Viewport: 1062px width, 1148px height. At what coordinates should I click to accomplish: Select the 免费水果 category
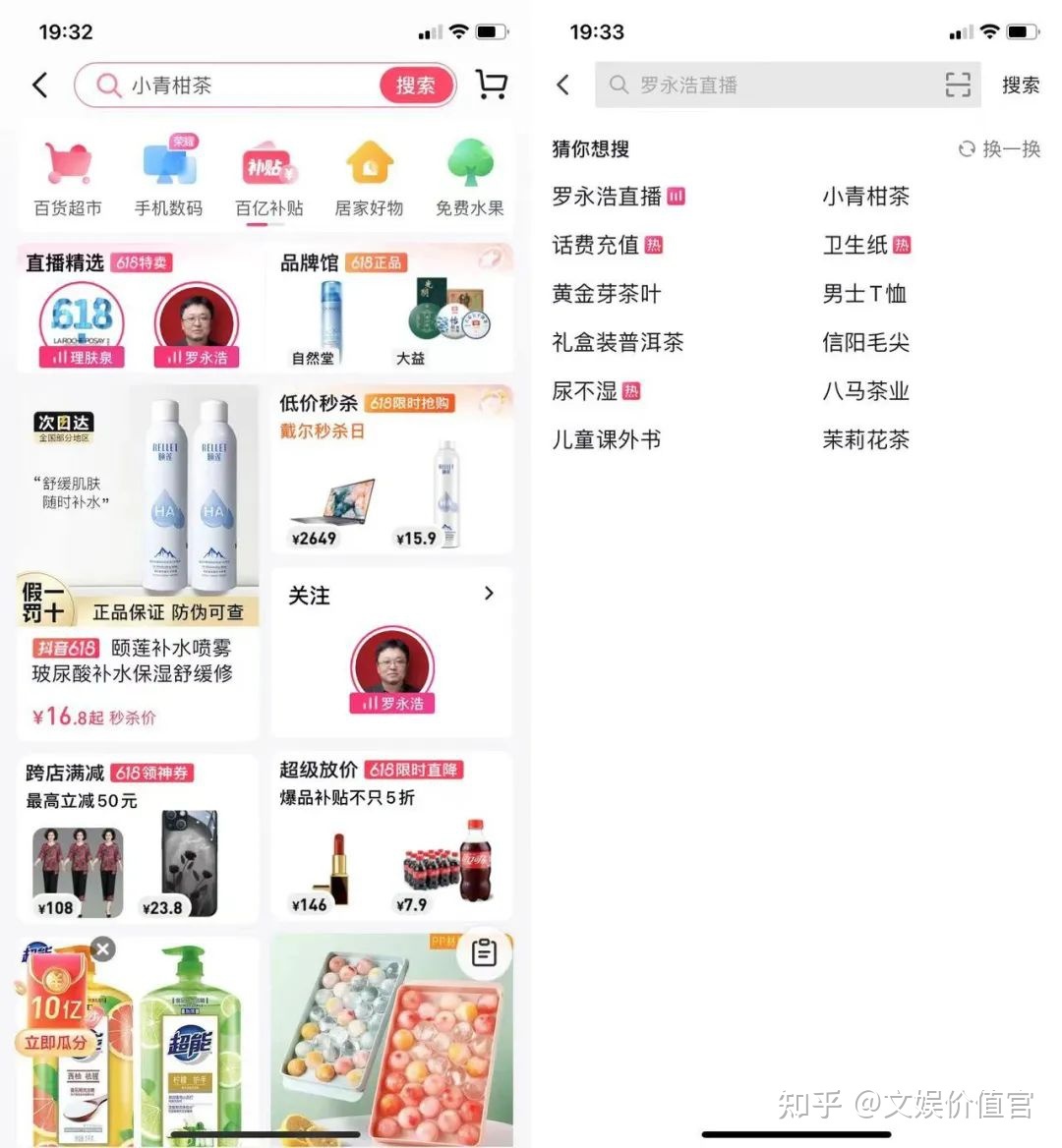point(469,179)
